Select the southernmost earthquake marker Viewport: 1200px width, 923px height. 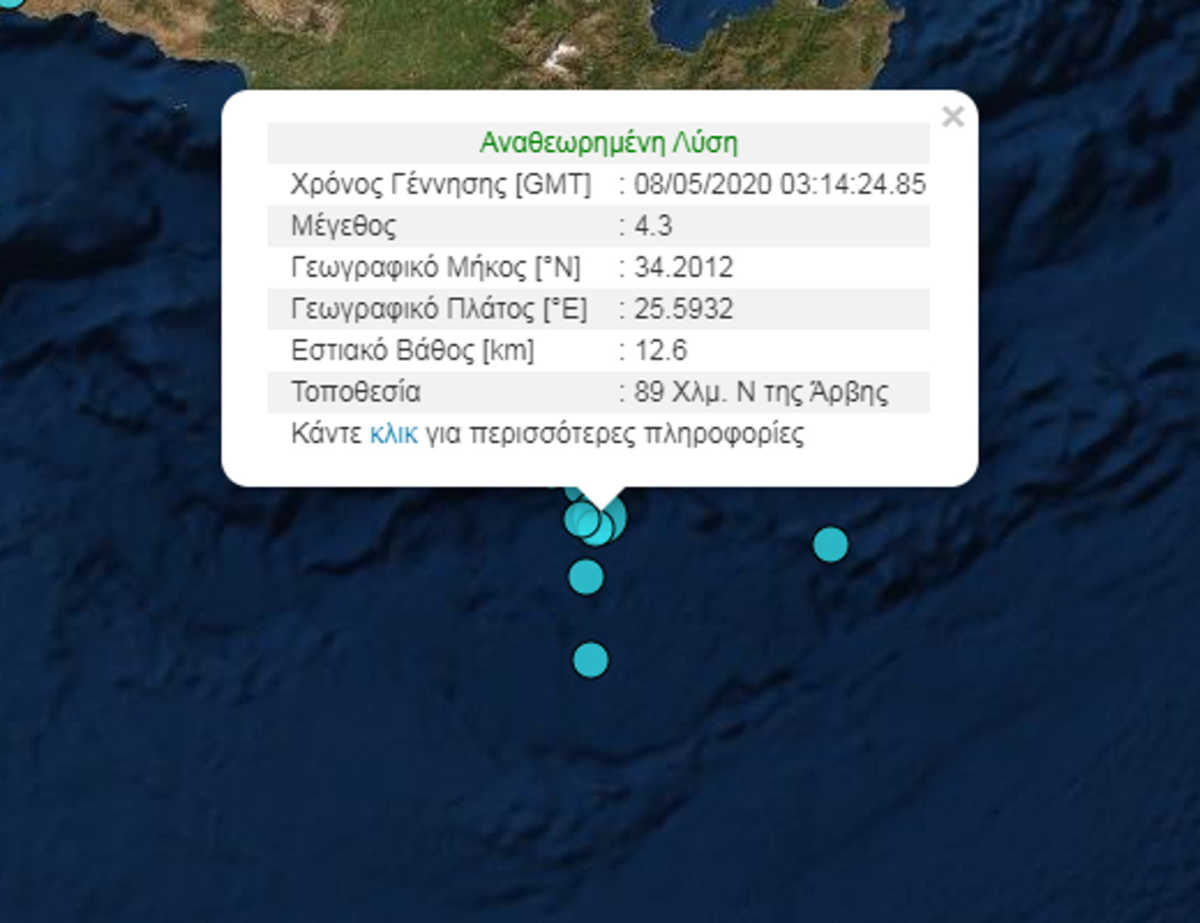click(x=591, y=660)
